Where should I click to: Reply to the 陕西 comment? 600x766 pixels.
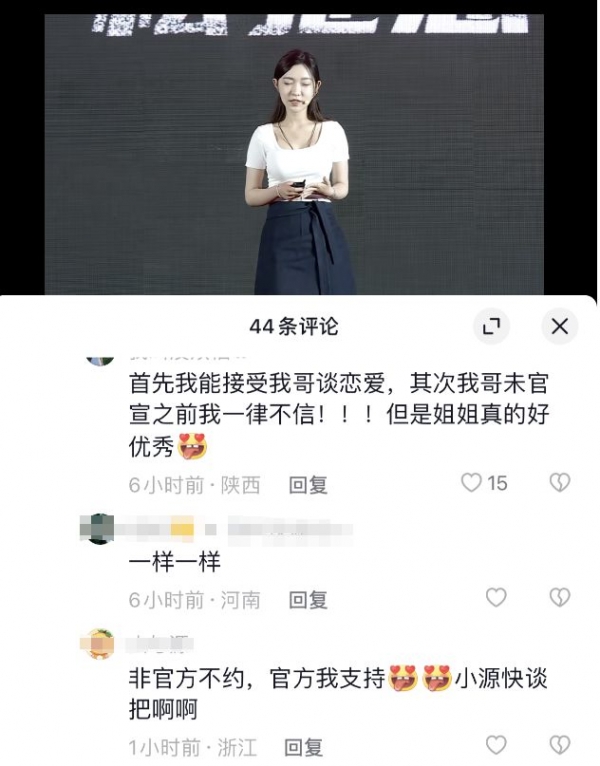pyautogui.click(x=308, y=485)
